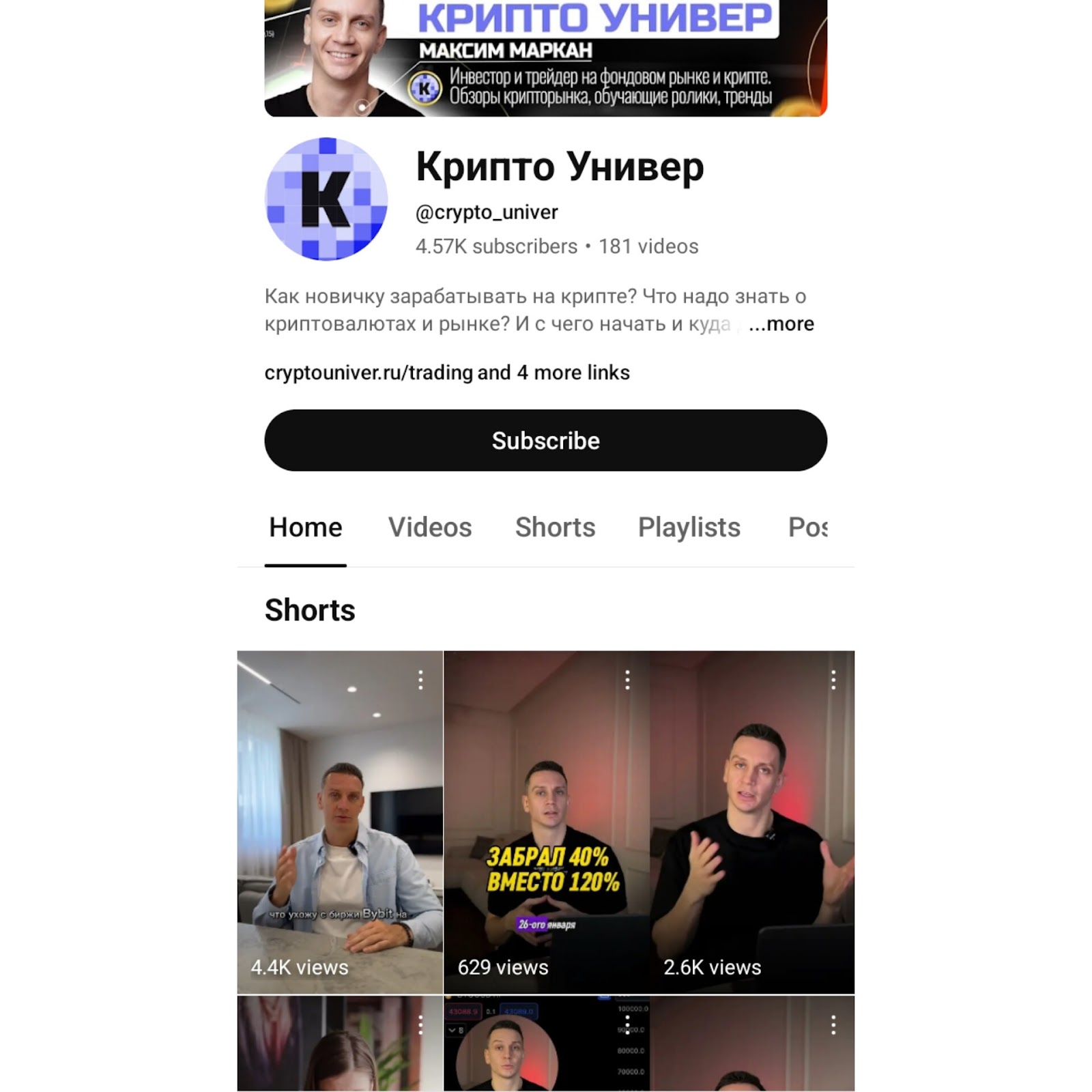Open options menu on the 629 views short
1092x1092 pixels.
(627, 679)
